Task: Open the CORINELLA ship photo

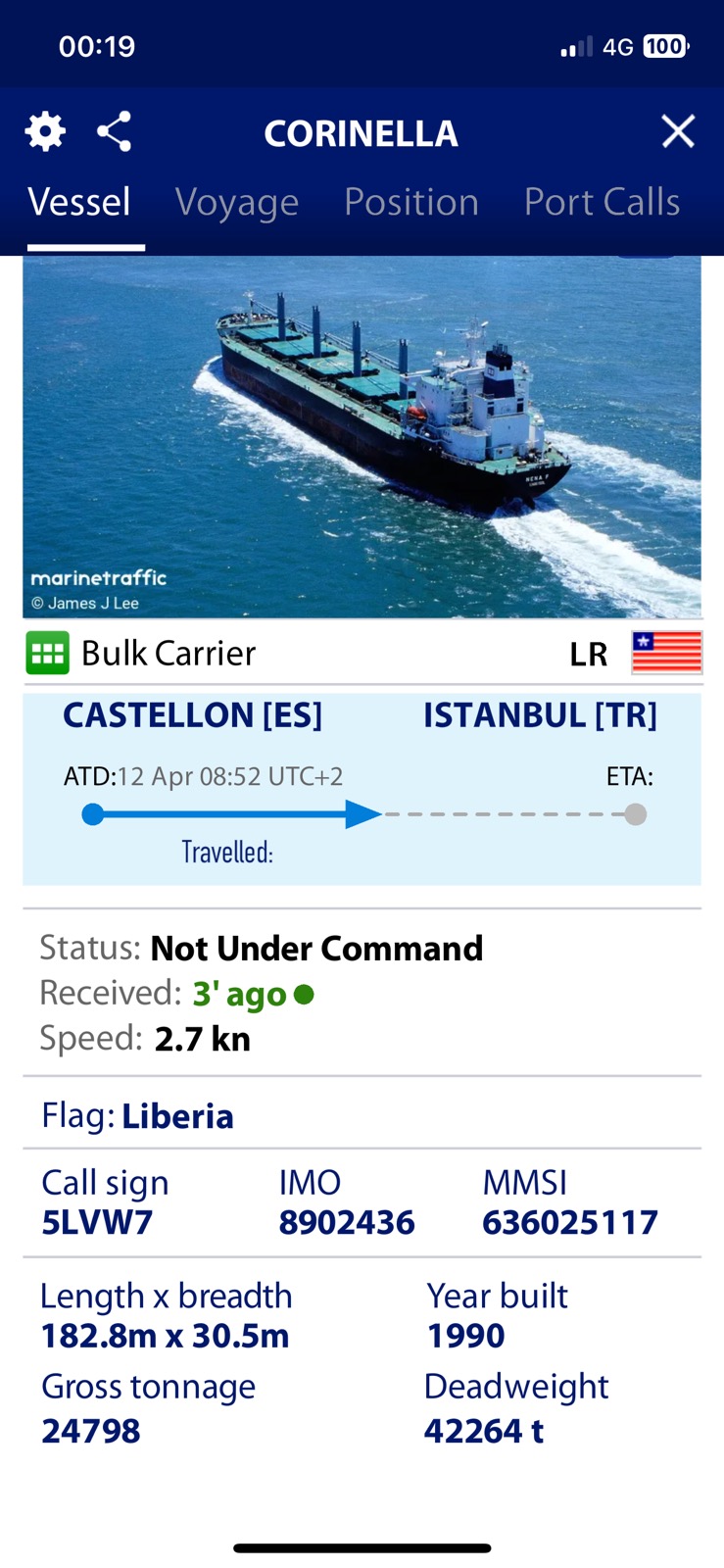Action: click(x=362, y=436)
